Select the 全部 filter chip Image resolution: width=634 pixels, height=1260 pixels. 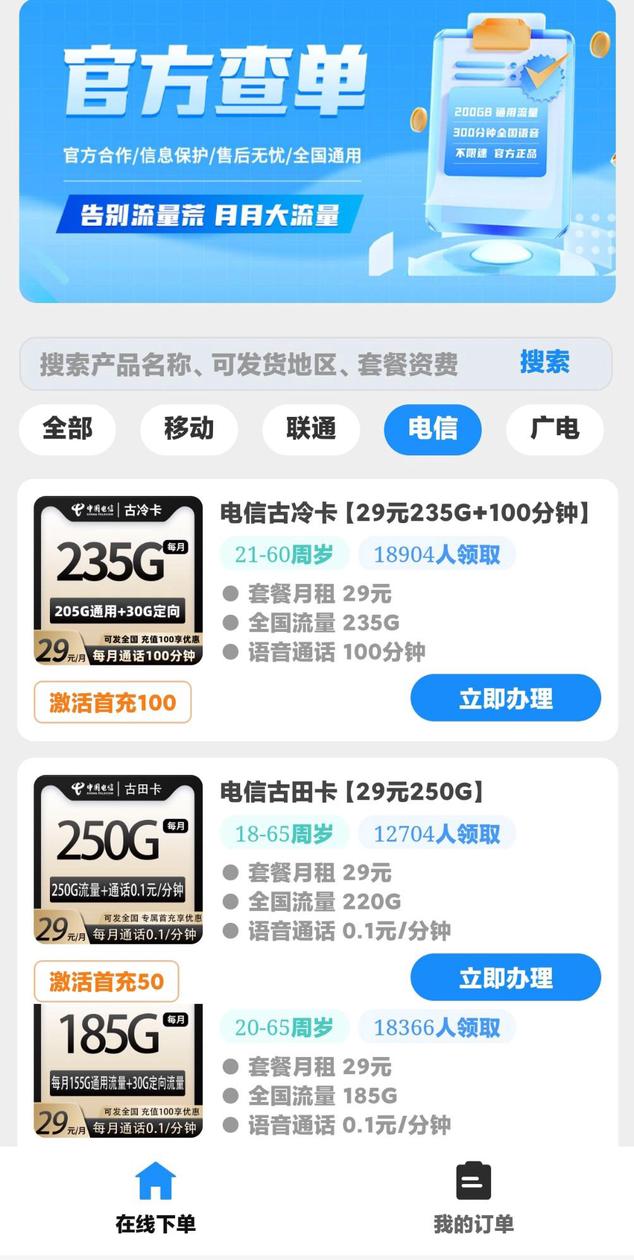67,429
